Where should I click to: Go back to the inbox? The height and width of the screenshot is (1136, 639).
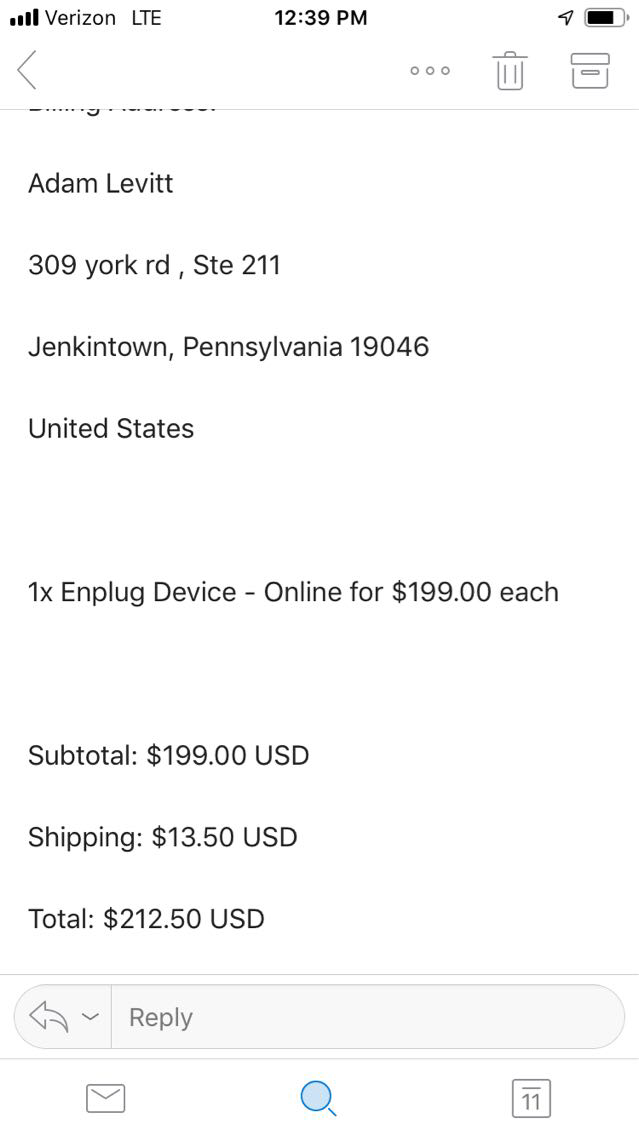click(27, 70)
